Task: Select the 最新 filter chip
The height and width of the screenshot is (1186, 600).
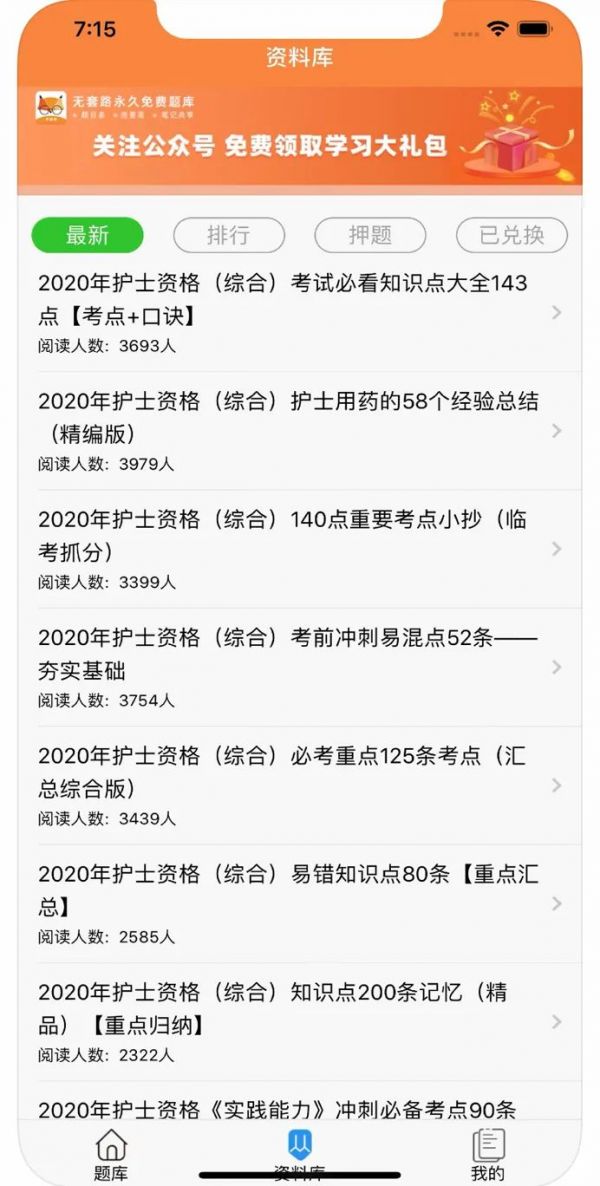Action: [x=87, y=235]
